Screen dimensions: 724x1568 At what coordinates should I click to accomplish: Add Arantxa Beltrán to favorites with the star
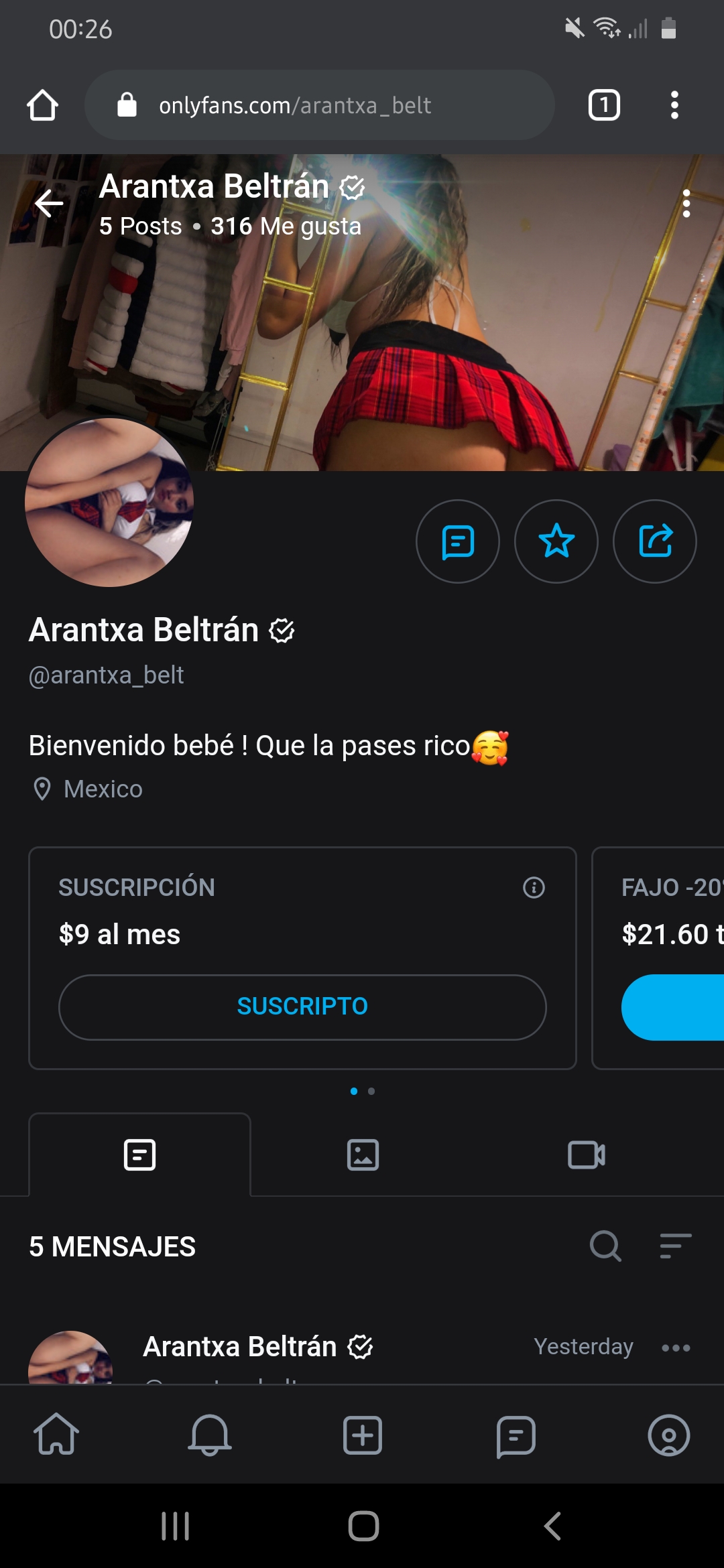click(x=556, y=541)
